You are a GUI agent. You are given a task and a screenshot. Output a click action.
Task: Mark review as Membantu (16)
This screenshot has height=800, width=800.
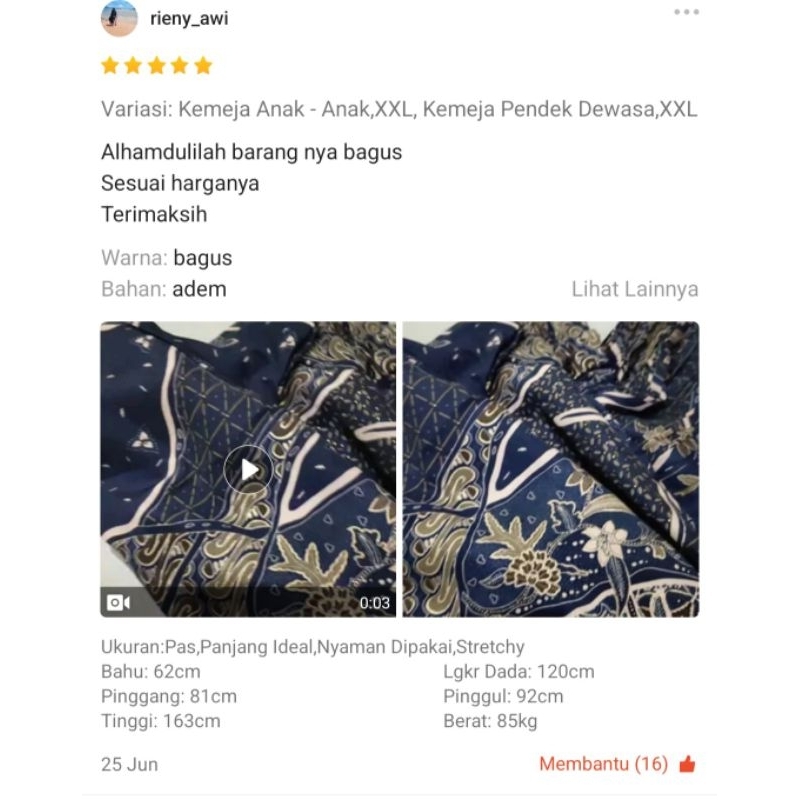click(x=617, y=764)
